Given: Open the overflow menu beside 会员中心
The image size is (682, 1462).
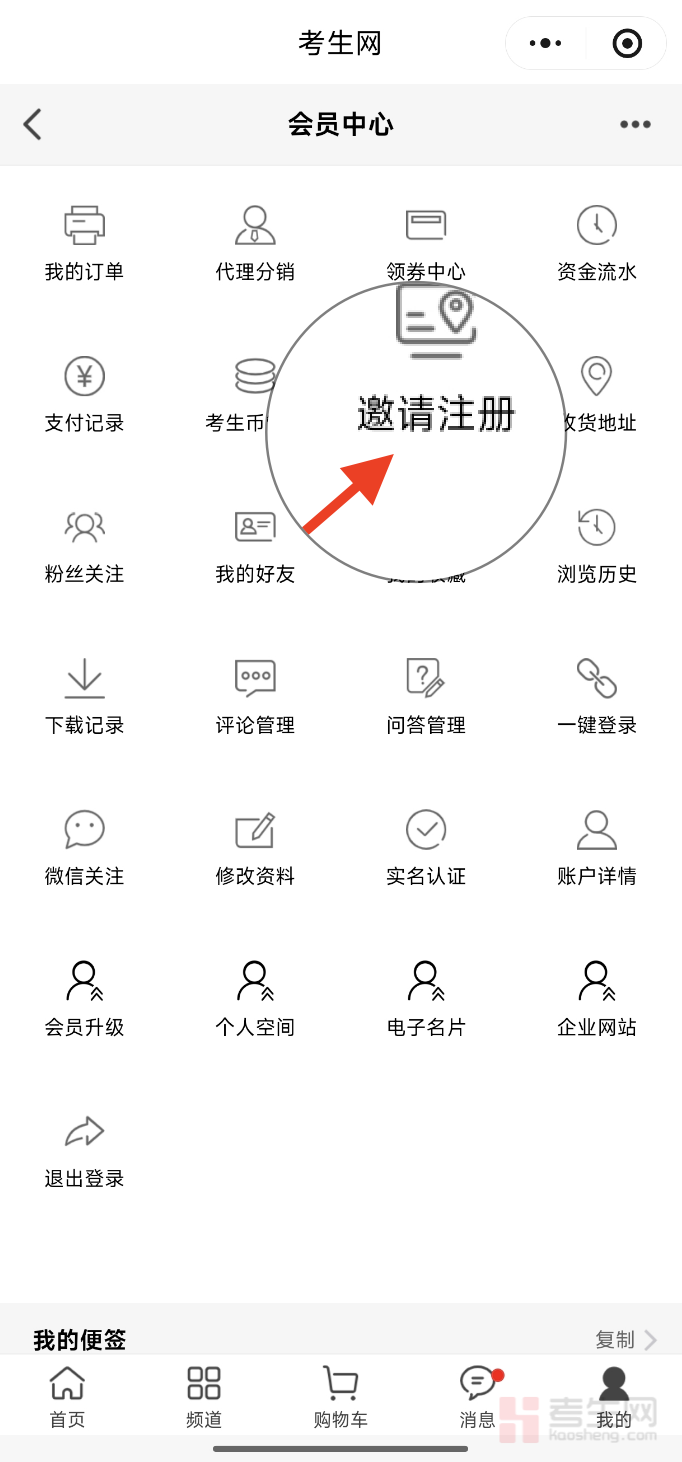Looking at the screenshot, I should pos(635,125).
